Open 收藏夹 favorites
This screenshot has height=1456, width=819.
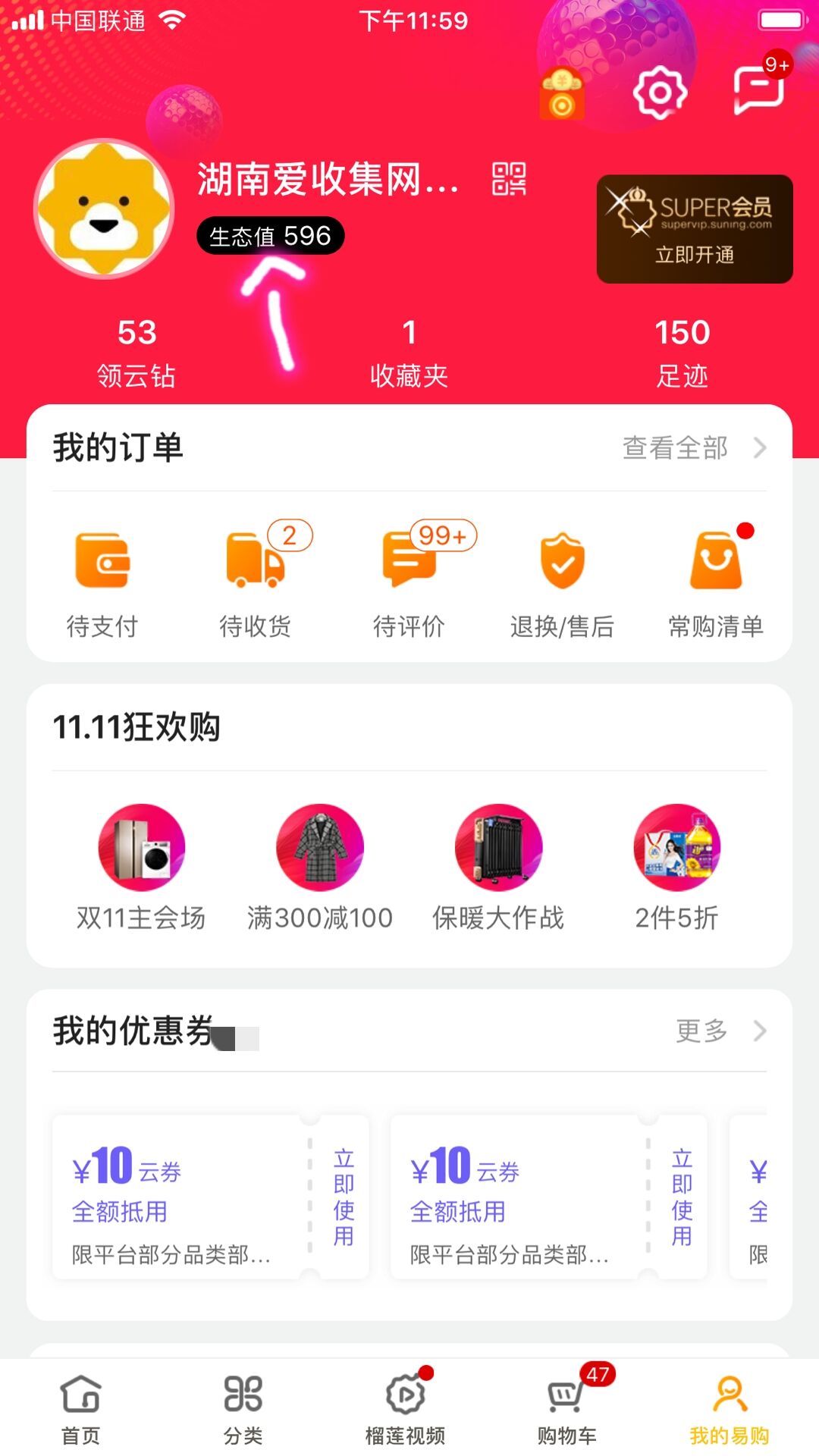coord(409,352)
